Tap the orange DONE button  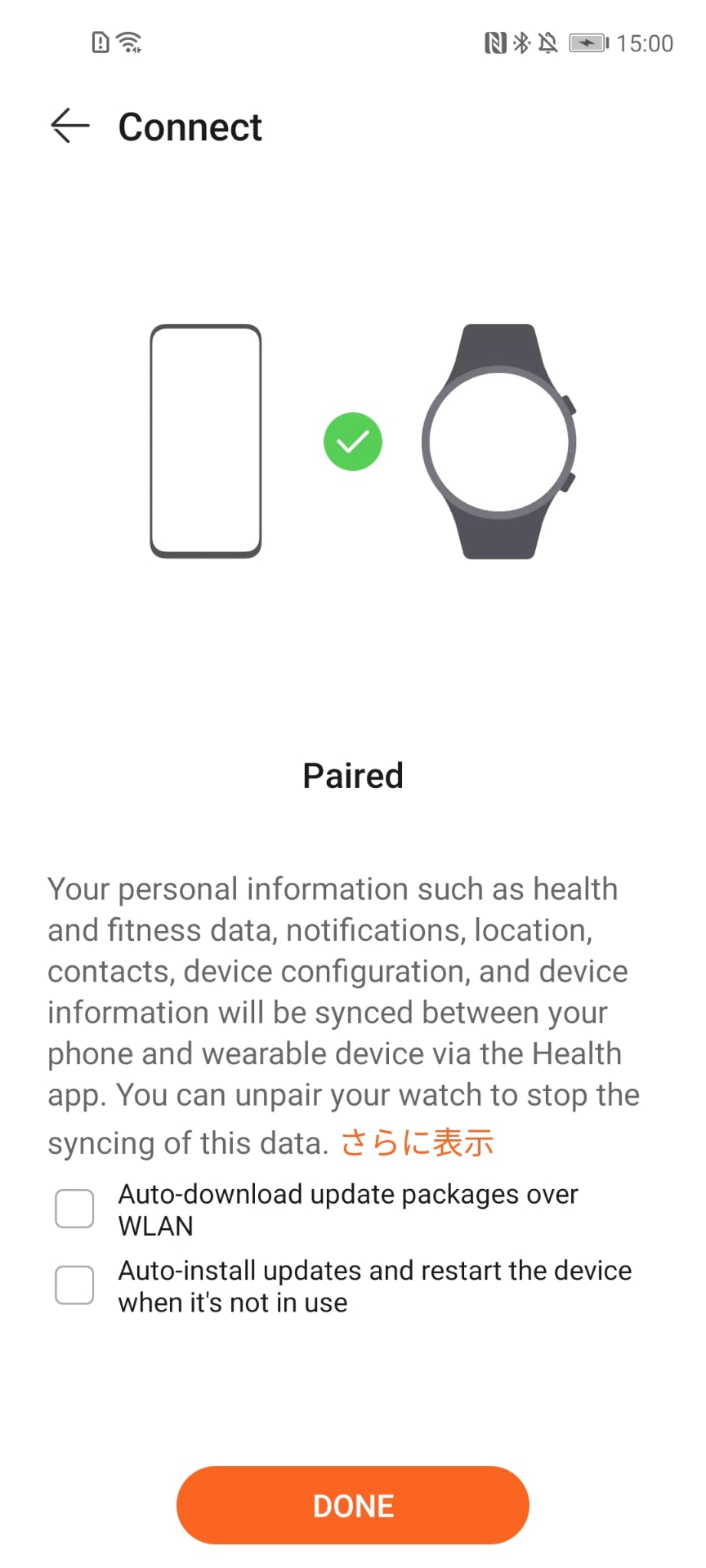[x=353, y=1505]
